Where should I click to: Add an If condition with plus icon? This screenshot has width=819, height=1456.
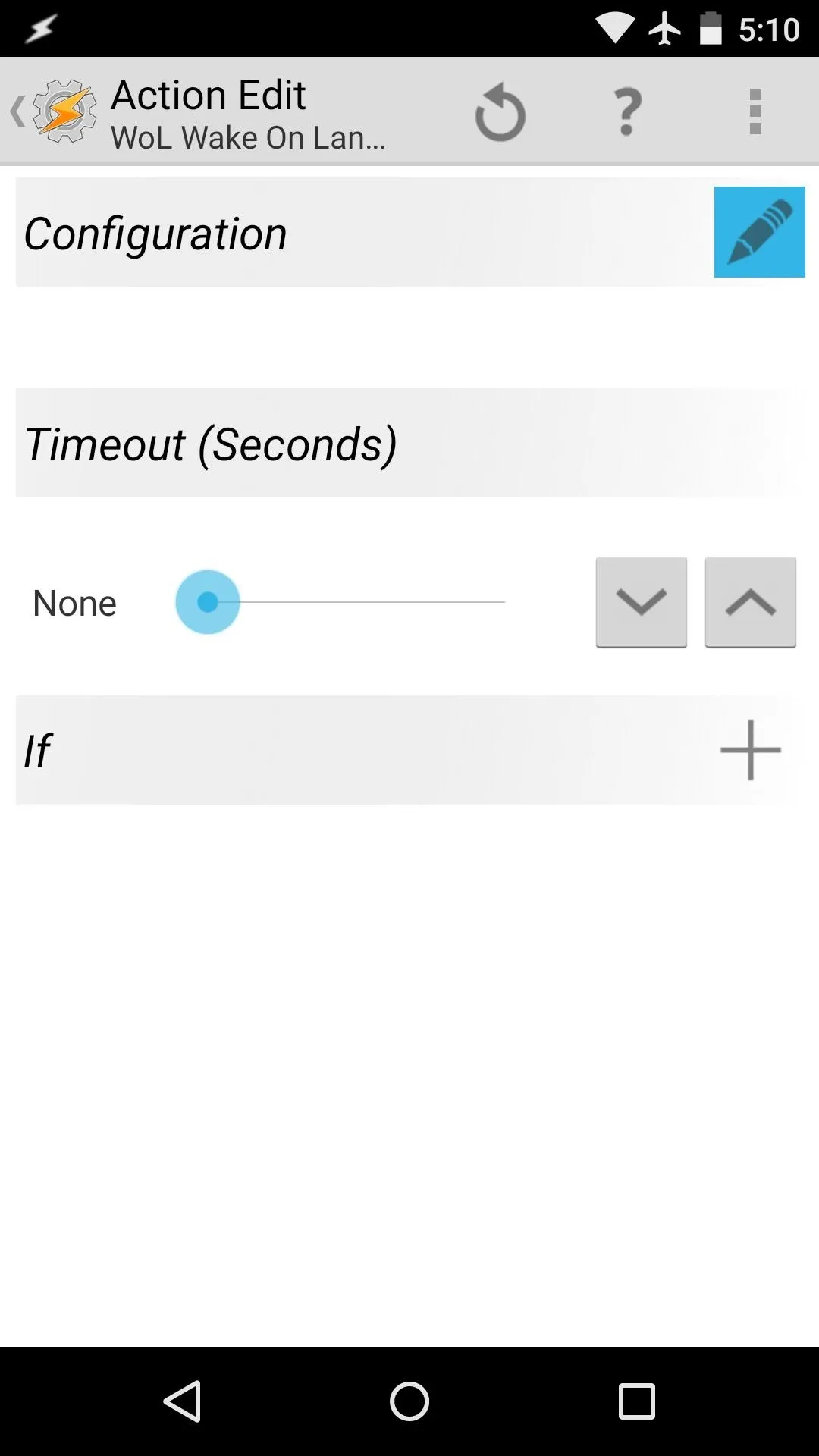(751, 750)
